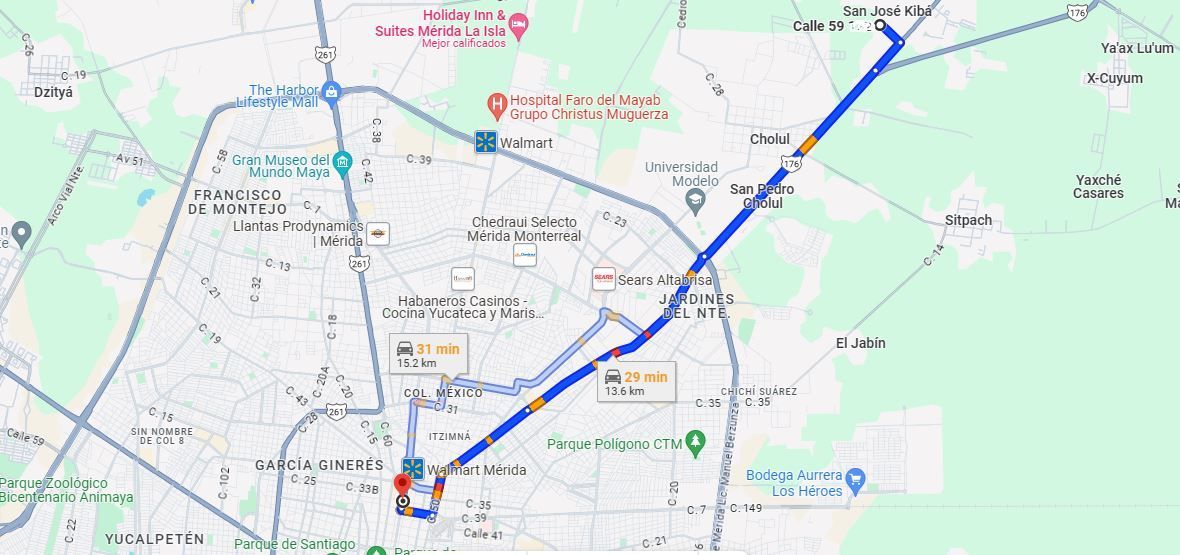Tap the red destination pin

click(x=403, y=485)
